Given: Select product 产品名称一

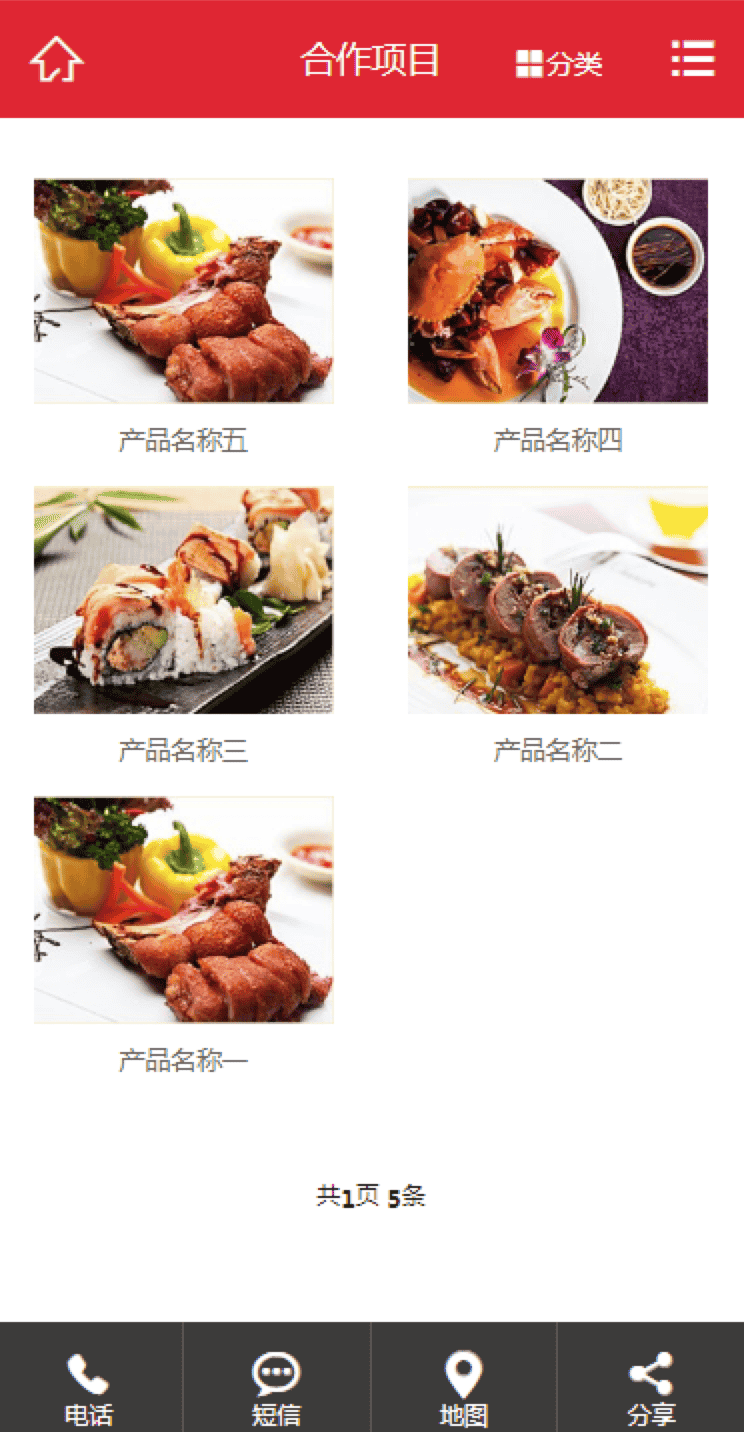Looking at the screenshot, I should click(183, 910).
